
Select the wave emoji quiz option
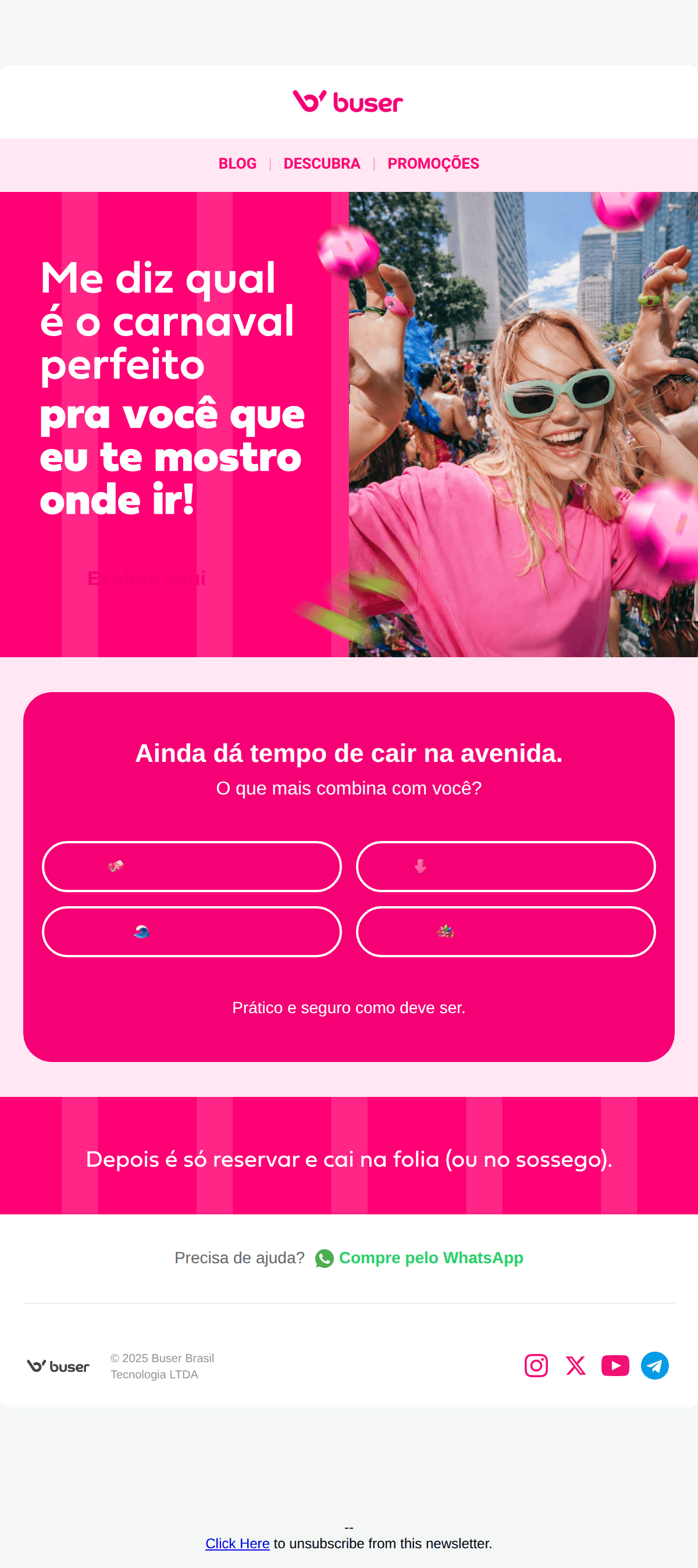191,931
